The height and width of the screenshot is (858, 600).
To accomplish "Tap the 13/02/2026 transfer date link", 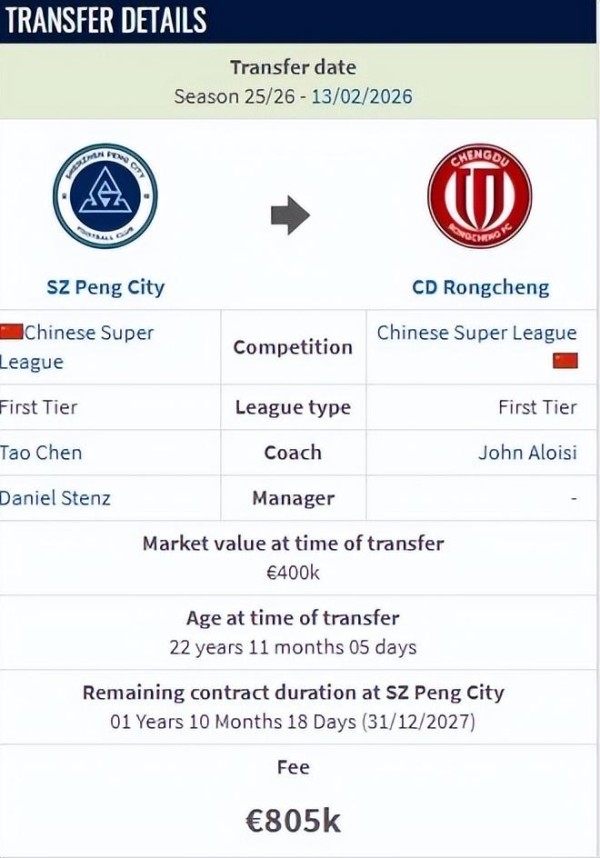I will [x=362, y=97].
